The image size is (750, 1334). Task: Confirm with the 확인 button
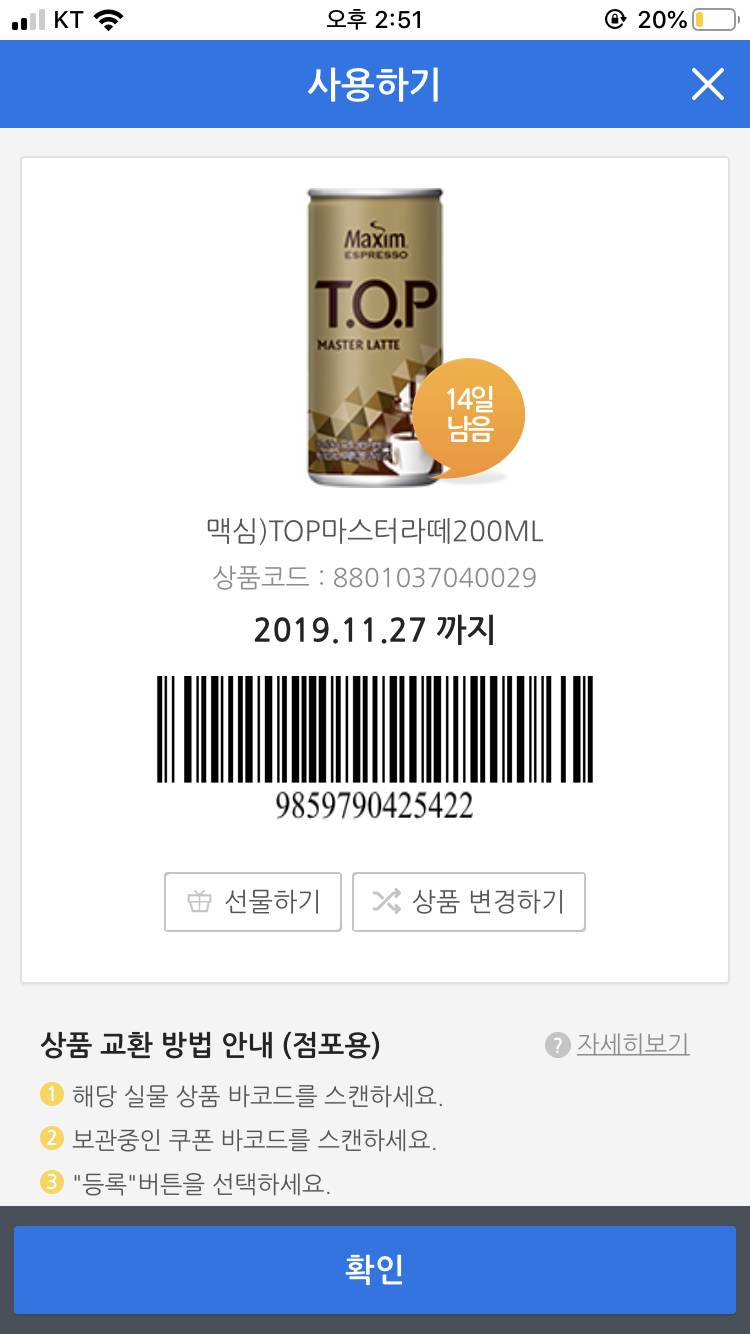pos(375,1269)
